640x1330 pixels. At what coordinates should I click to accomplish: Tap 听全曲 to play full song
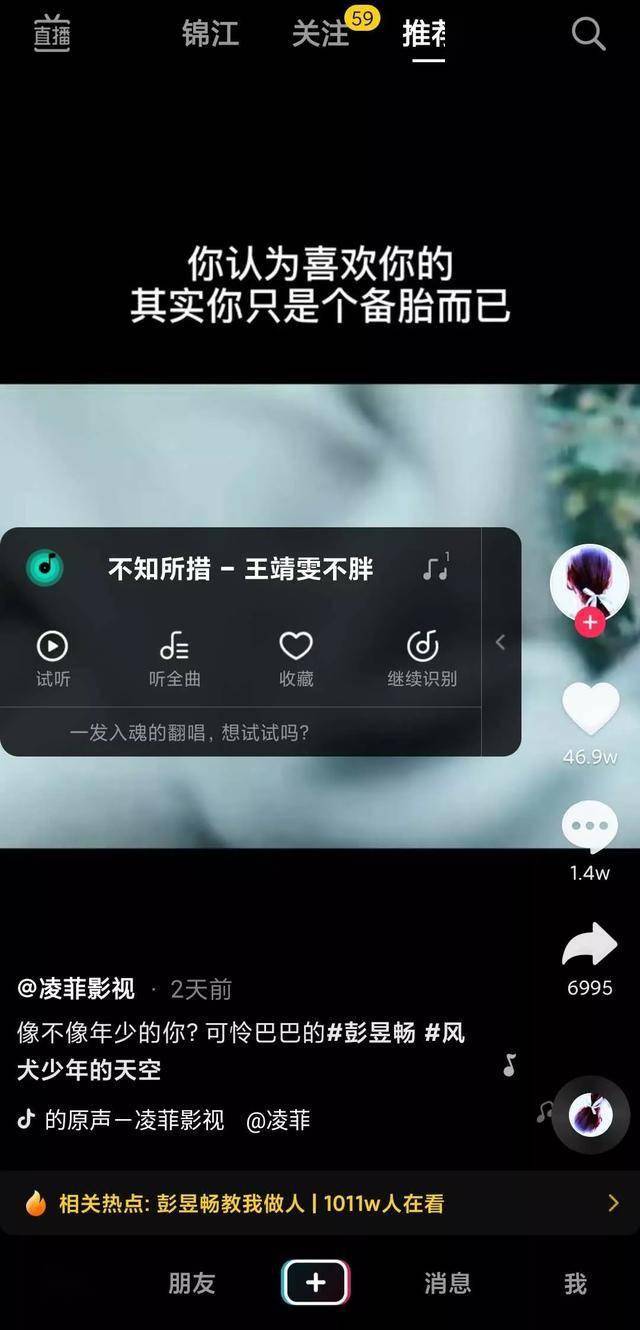click(175, 658)
